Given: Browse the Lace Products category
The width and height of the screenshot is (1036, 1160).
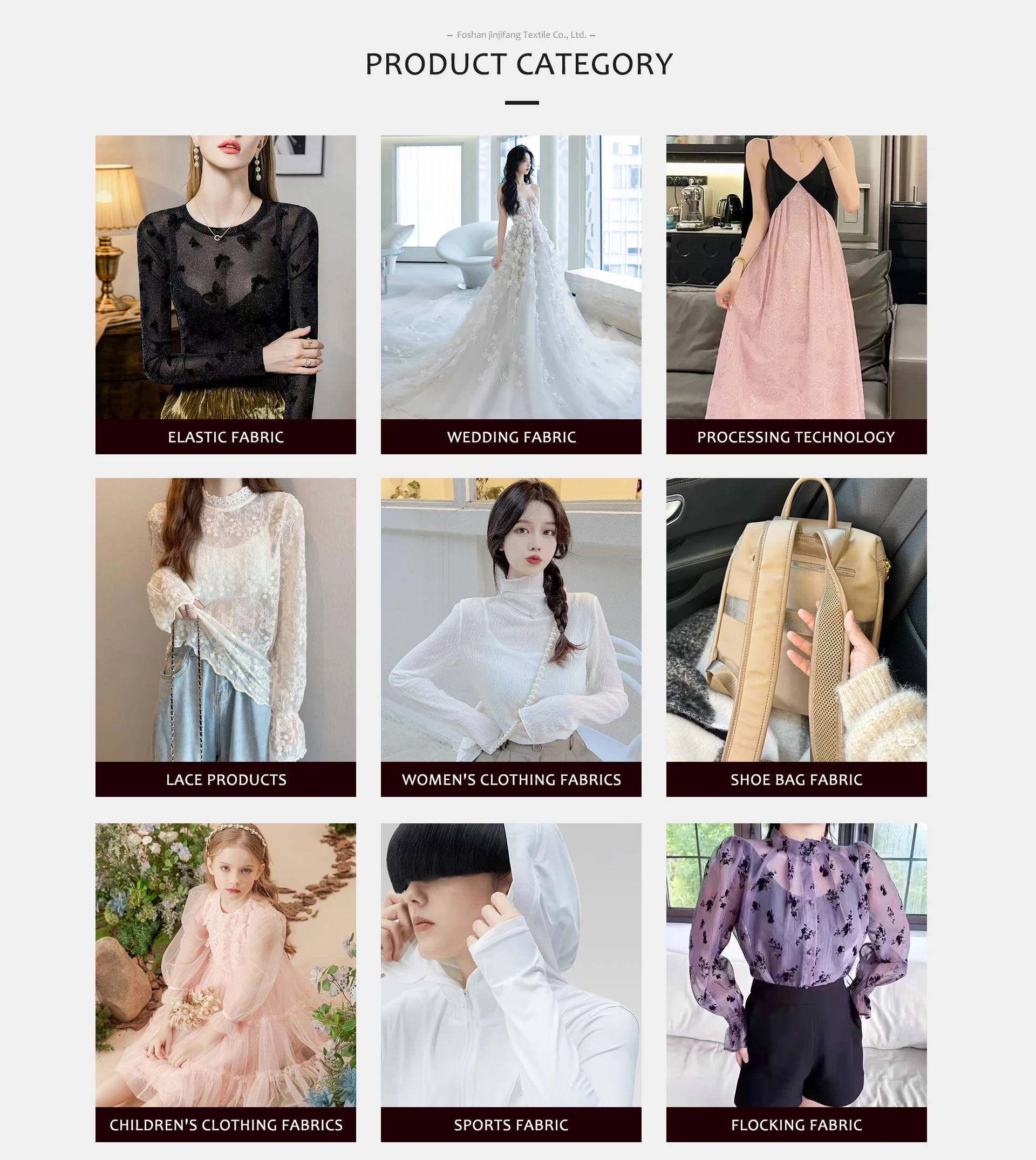Looking at the screenshot, I should 226,779.
